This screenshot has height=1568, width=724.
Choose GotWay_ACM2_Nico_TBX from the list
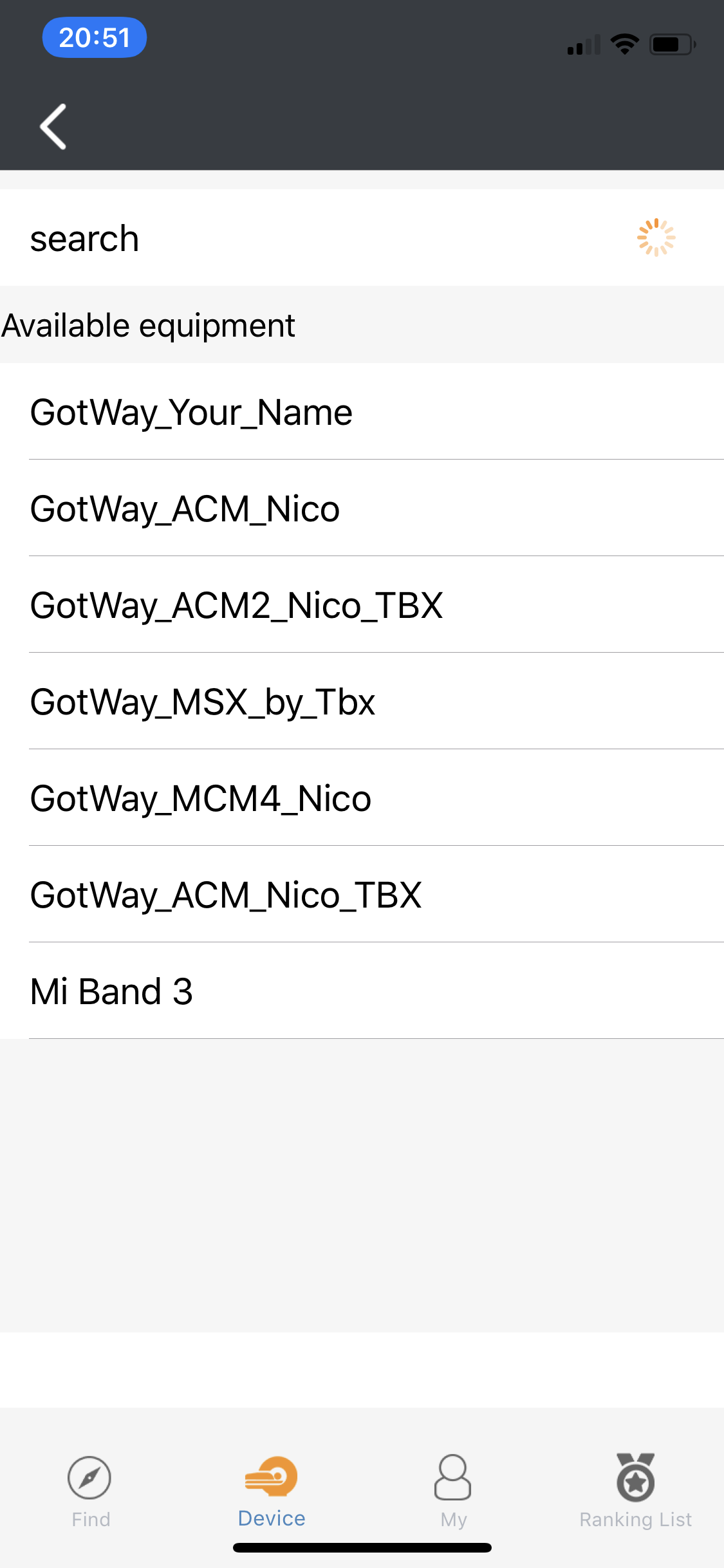pyautogui.click(x=362, y=604)
